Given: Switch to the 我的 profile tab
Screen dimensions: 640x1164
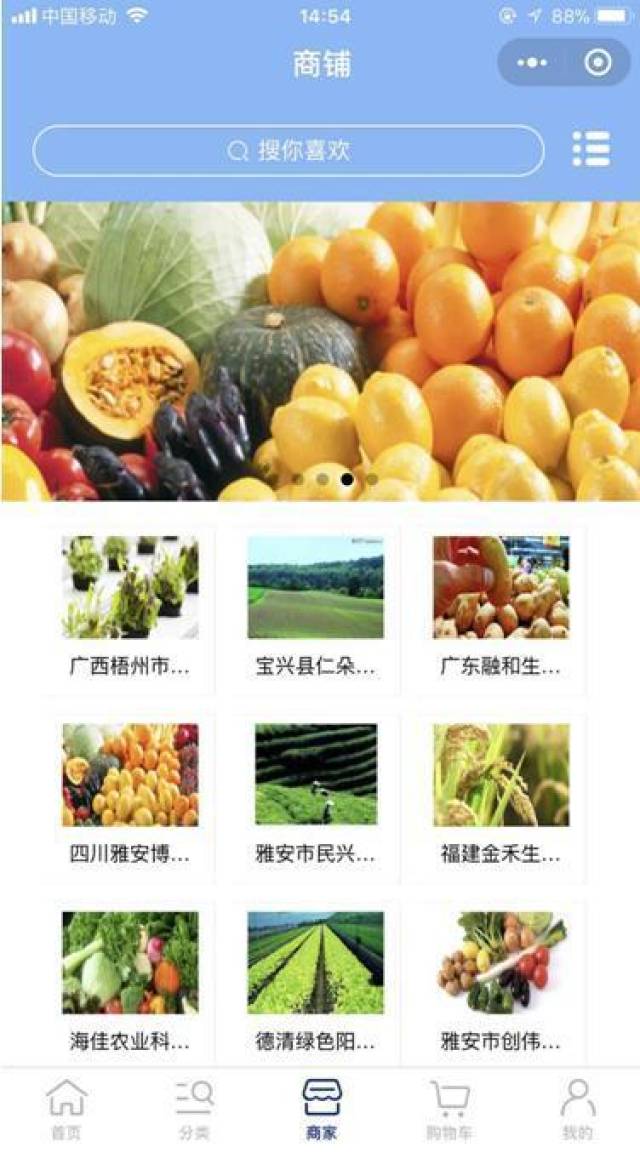Looking at the screenshot, I should pos(577,1108).
